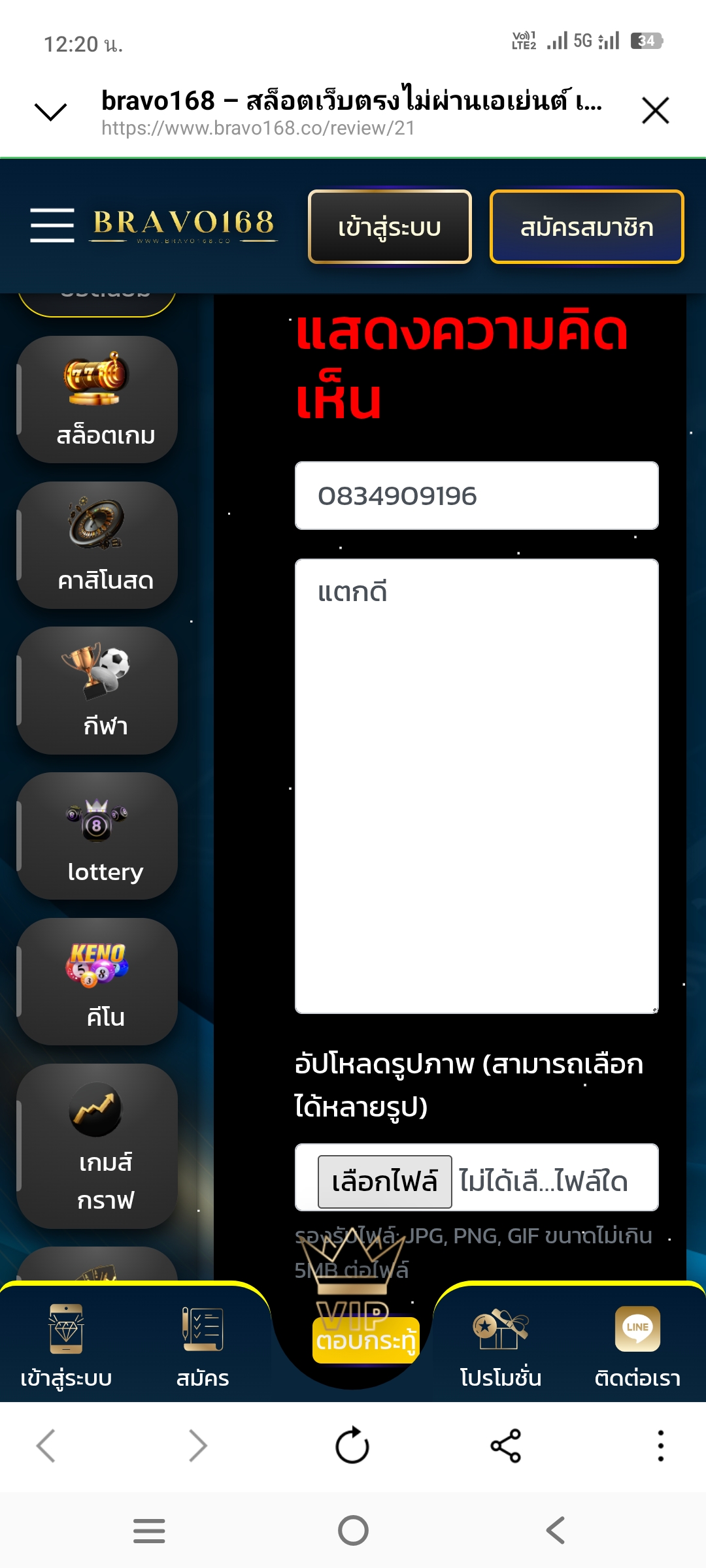Choose the คีโน Keno category
706x1568 pixels.
point(98,982)
